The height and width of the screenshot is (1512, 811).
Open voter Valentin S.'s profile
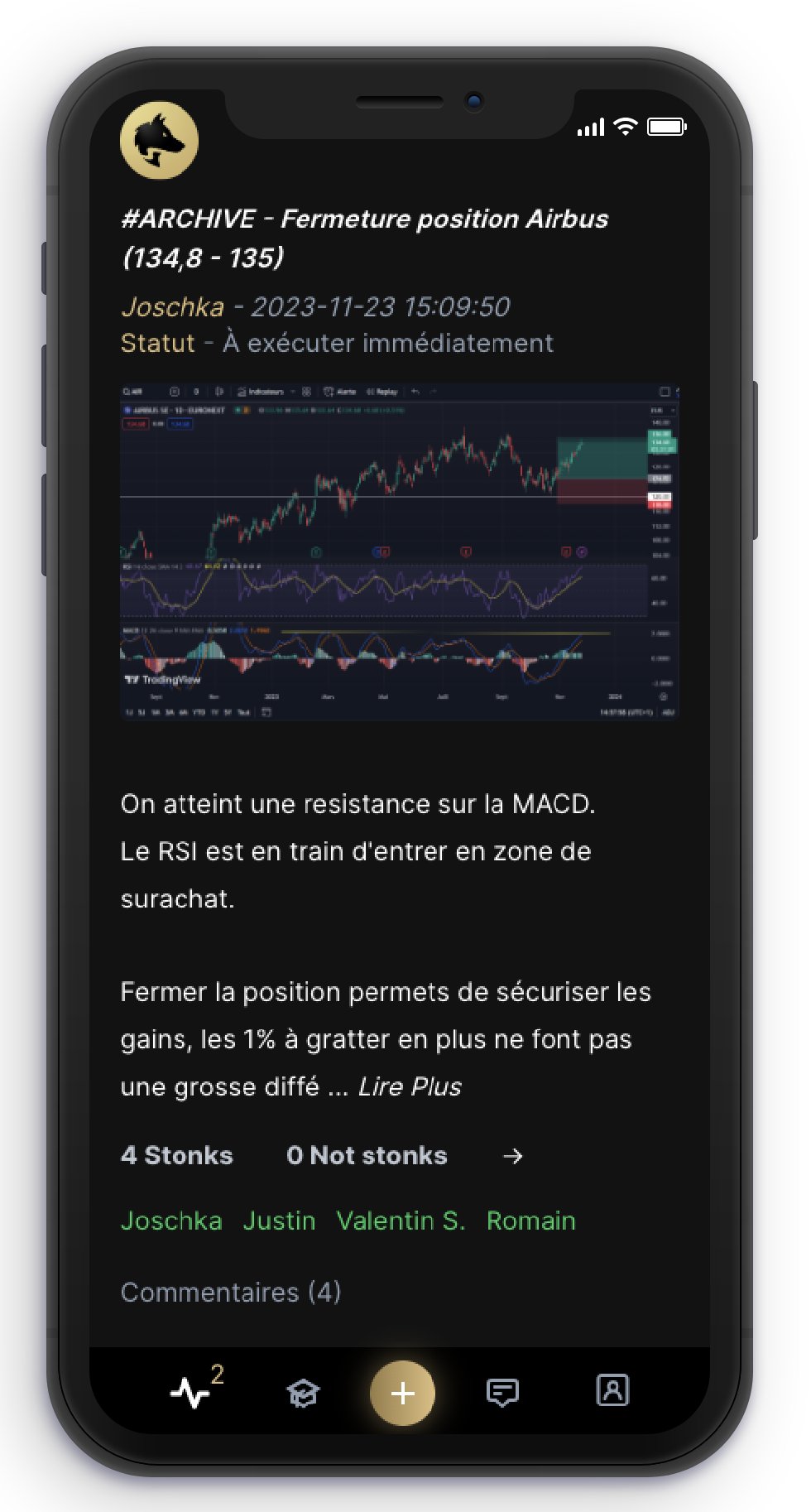pos(401,1221)
